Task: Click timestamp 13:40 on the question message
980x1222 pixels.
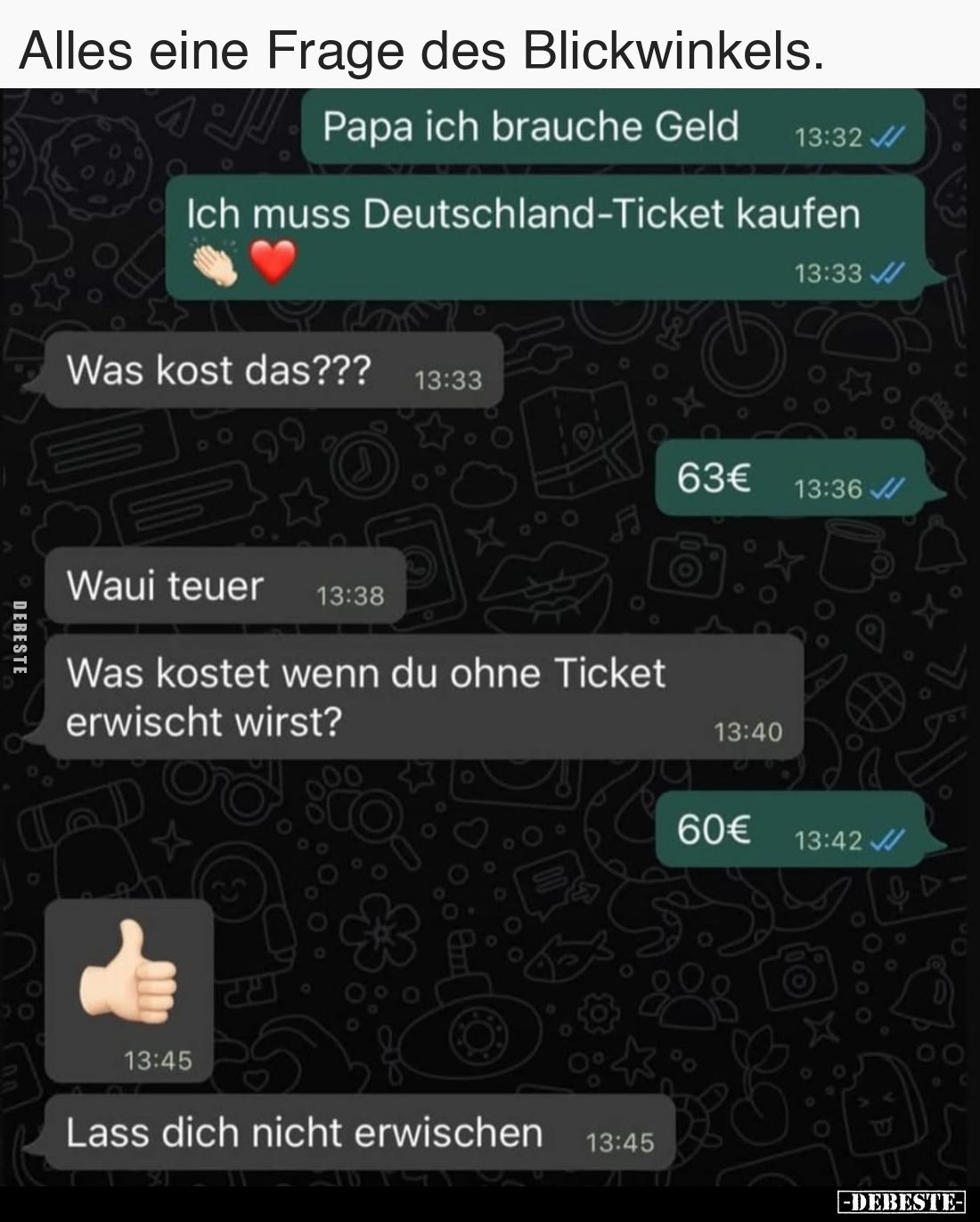Action: click(x=749, y=731)
